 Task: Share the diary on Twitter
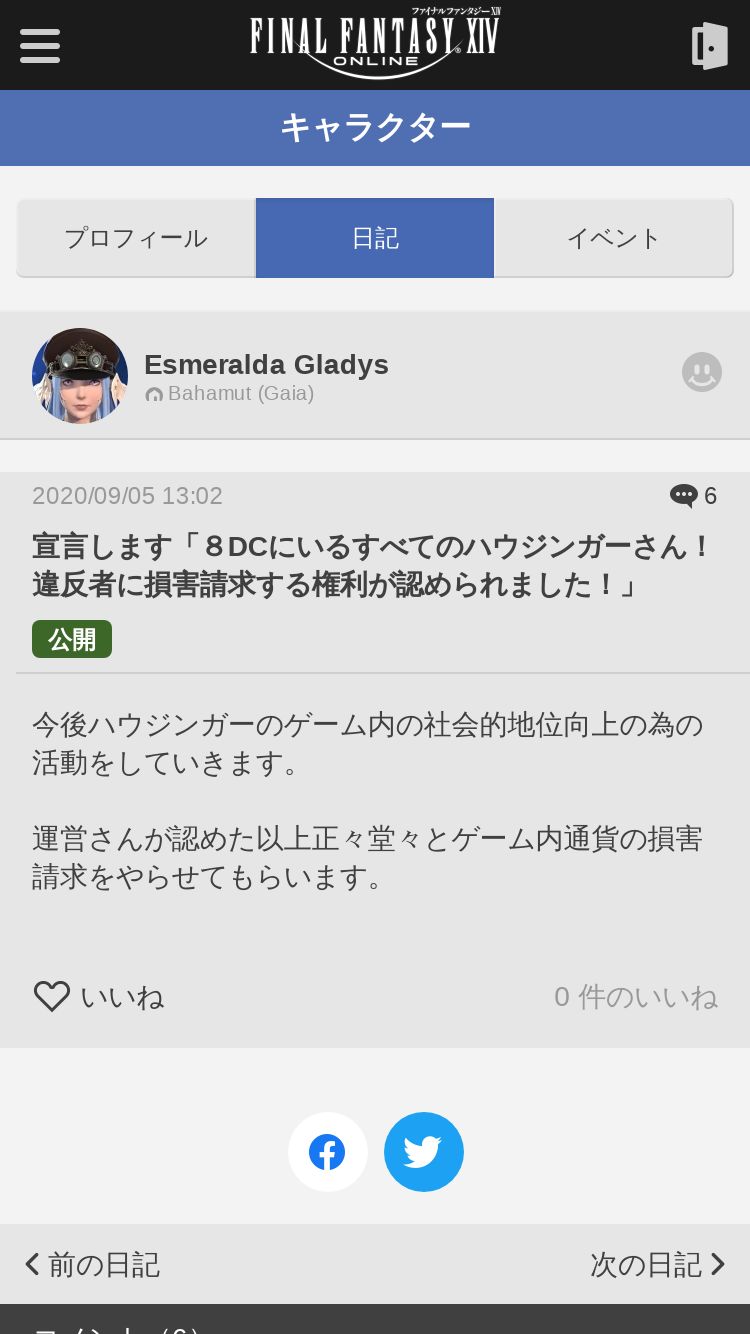click(x=424, y=1152)
